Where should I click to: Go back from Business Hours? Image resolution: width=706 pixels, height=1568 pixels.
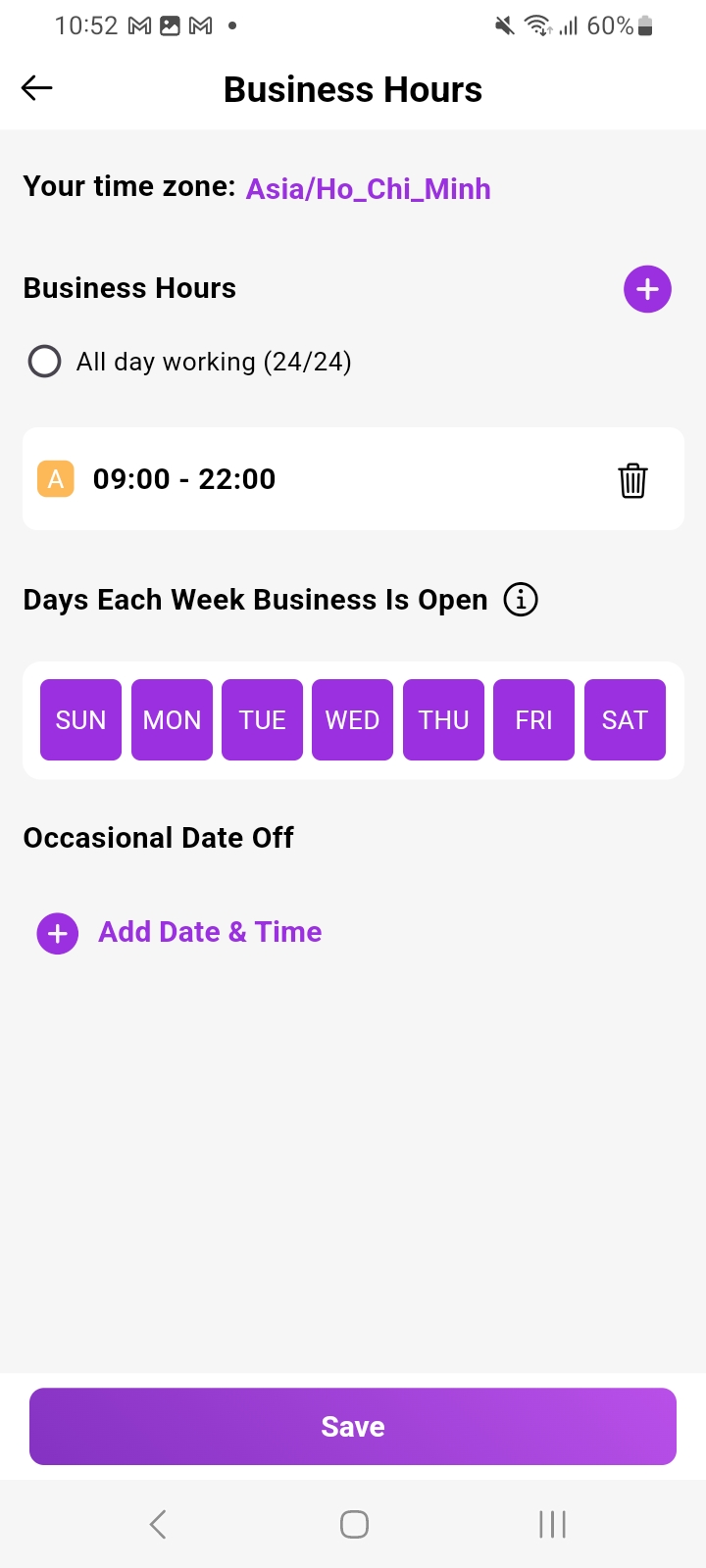coord(37,88)
